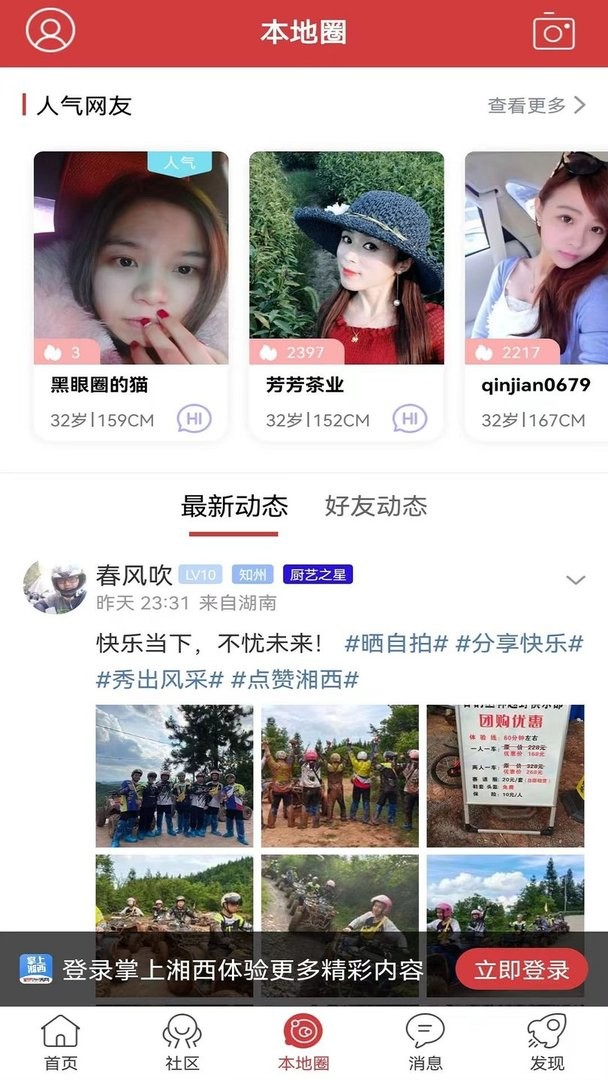
Task: Open 春风吹's avatar
Action: click(55, 587)
